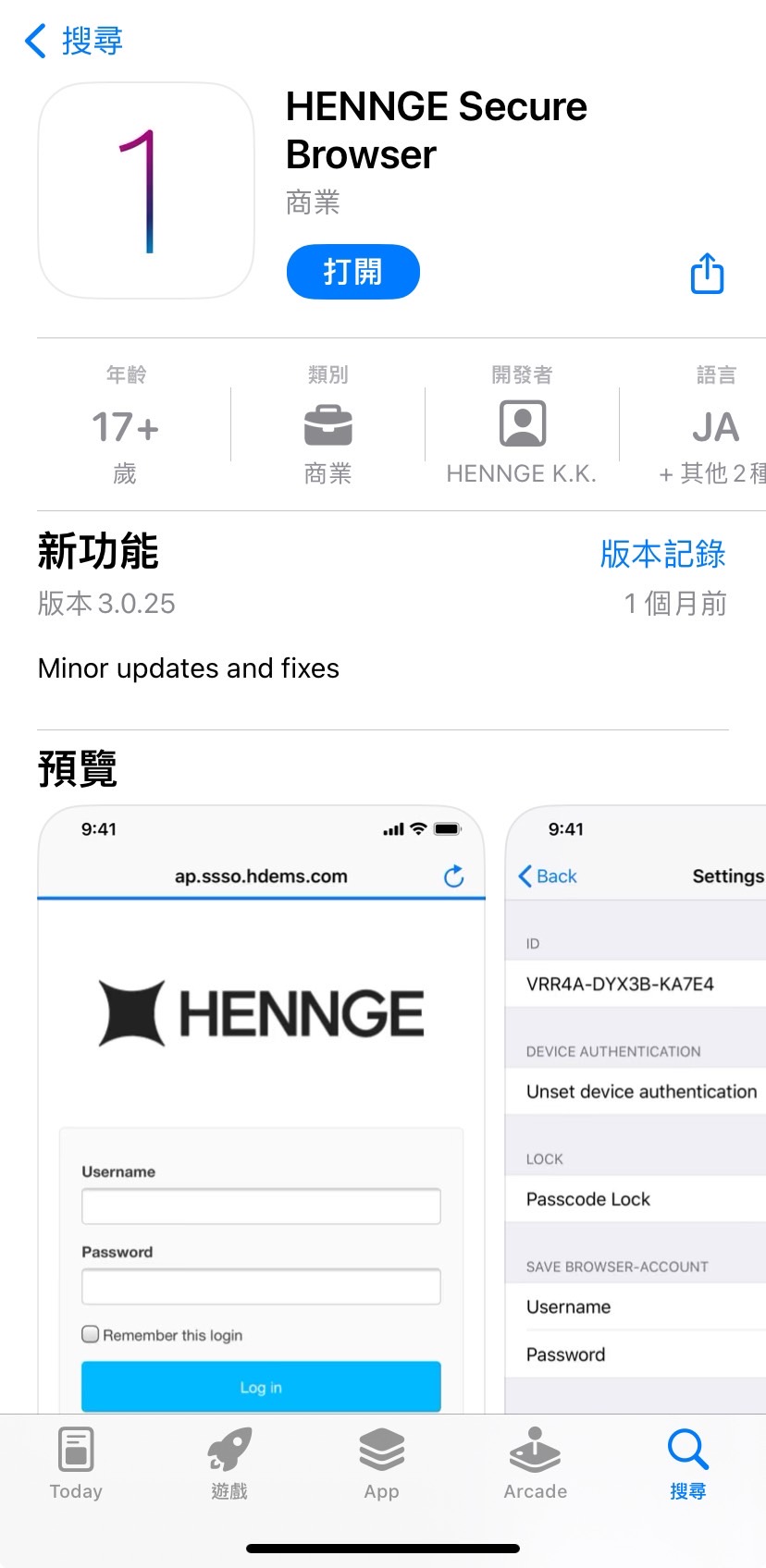Screen dimensions: 766x1568
Task: Tap the 類別 商業 category item
Action: [x=327, y=427]
